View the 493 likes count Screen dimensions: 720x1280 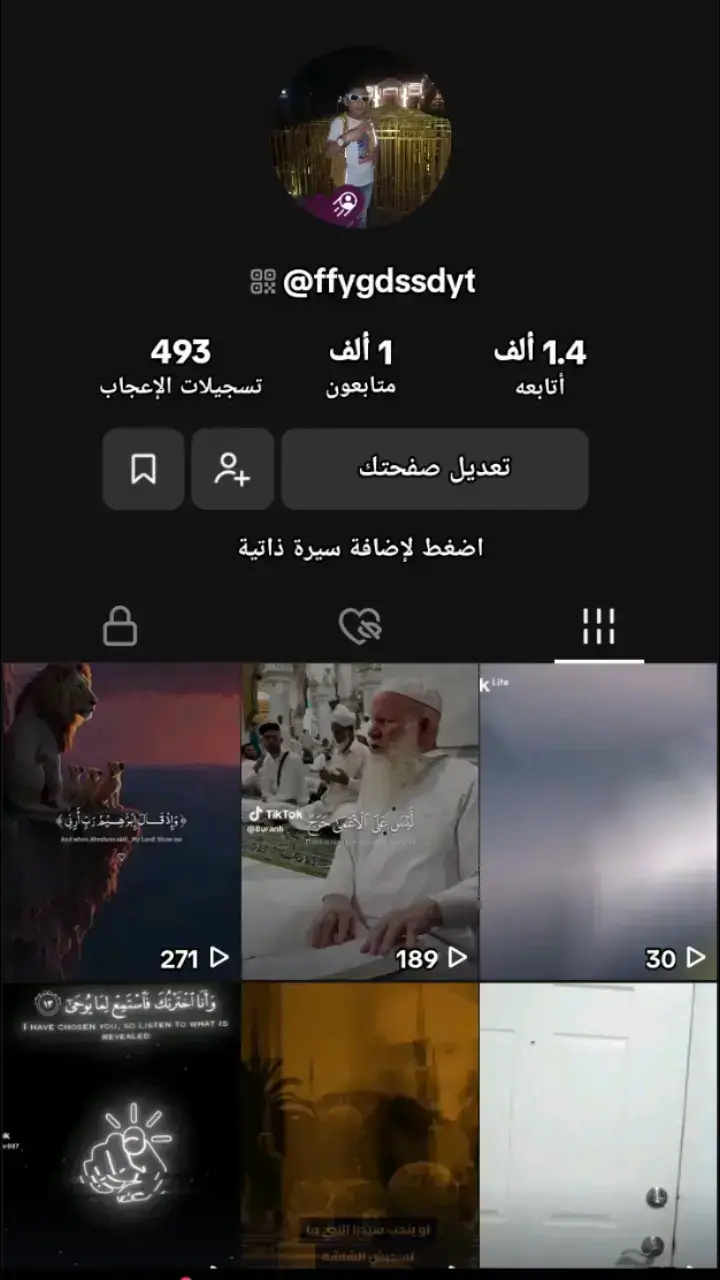[x=181, y=366]
